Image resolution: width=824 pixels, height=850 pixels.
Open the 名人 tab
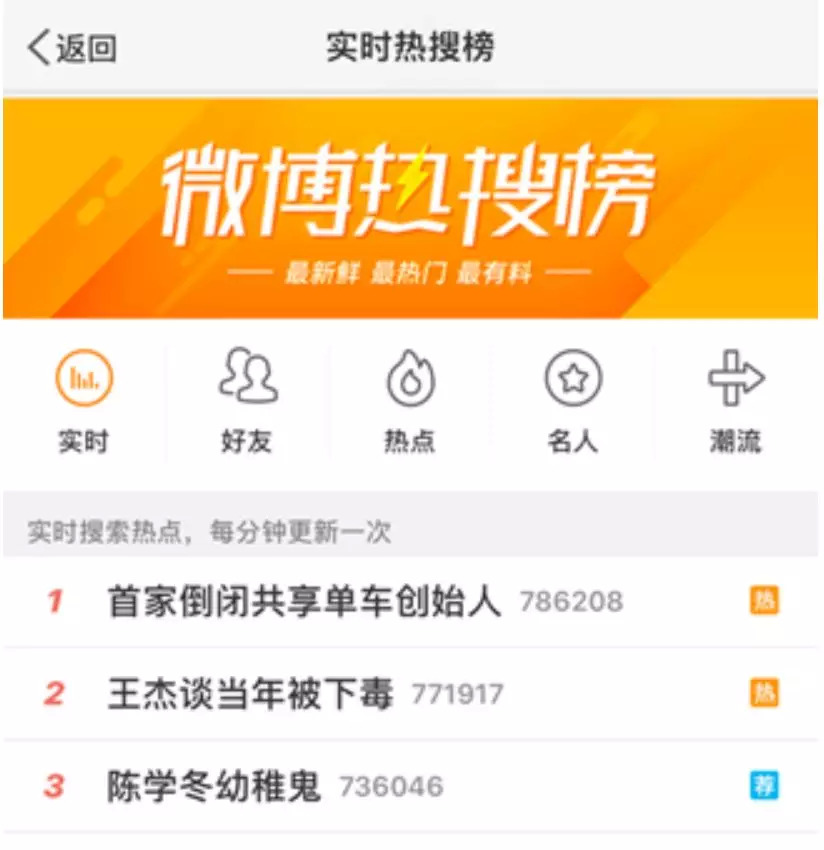573,402
